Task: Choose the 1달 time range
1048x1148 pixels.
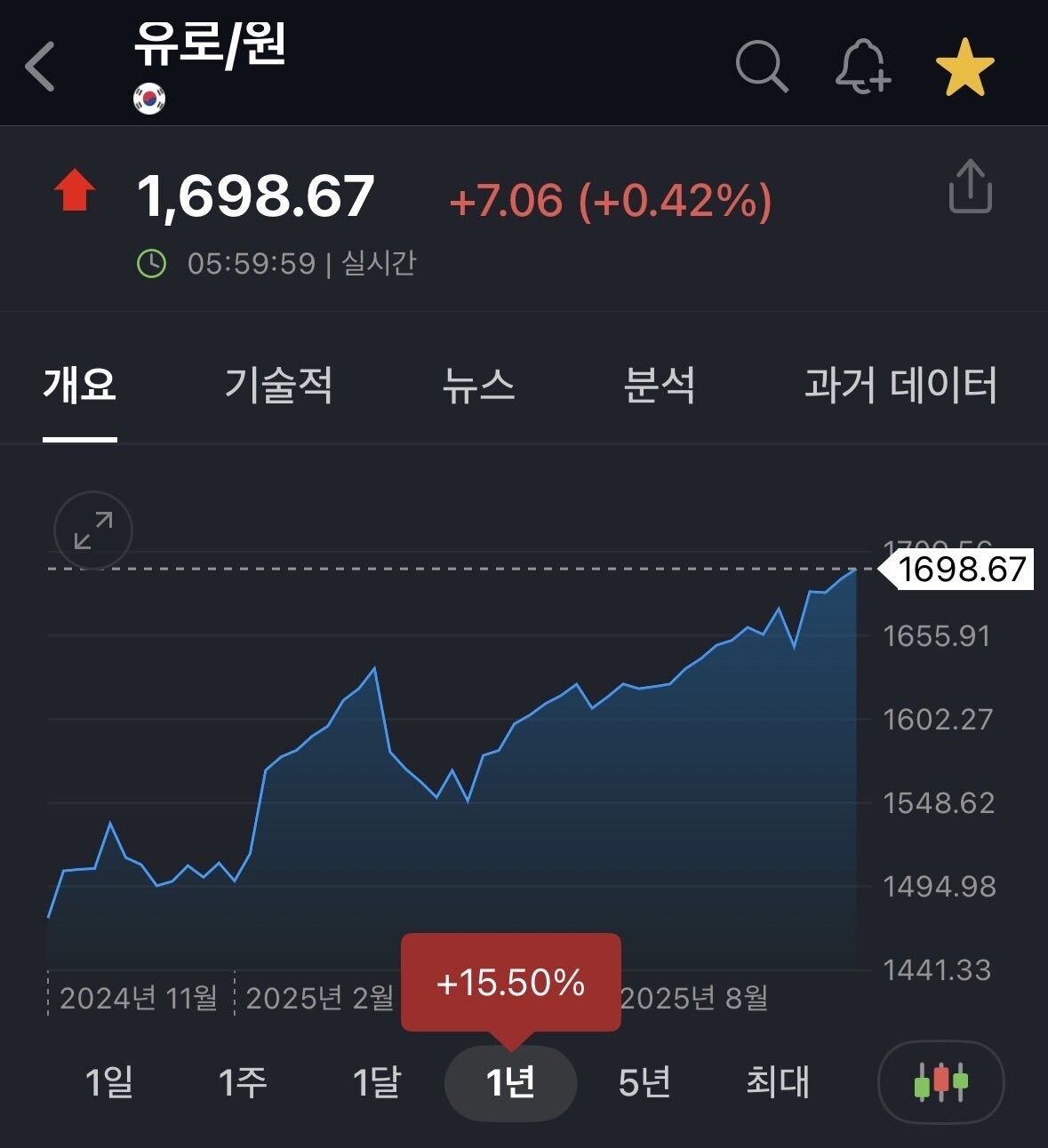Action: coord(377,1082)
